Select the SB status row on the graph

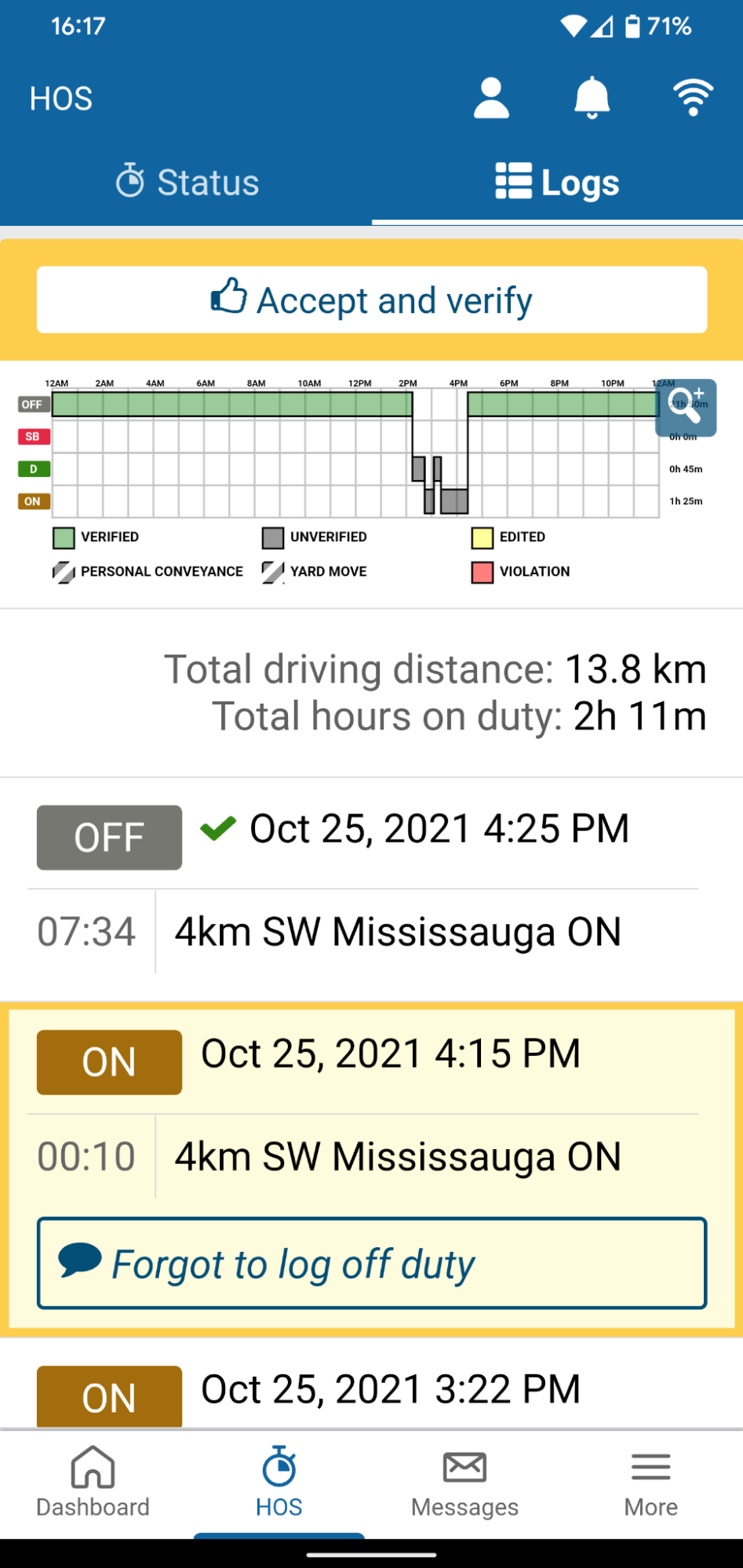33,437
